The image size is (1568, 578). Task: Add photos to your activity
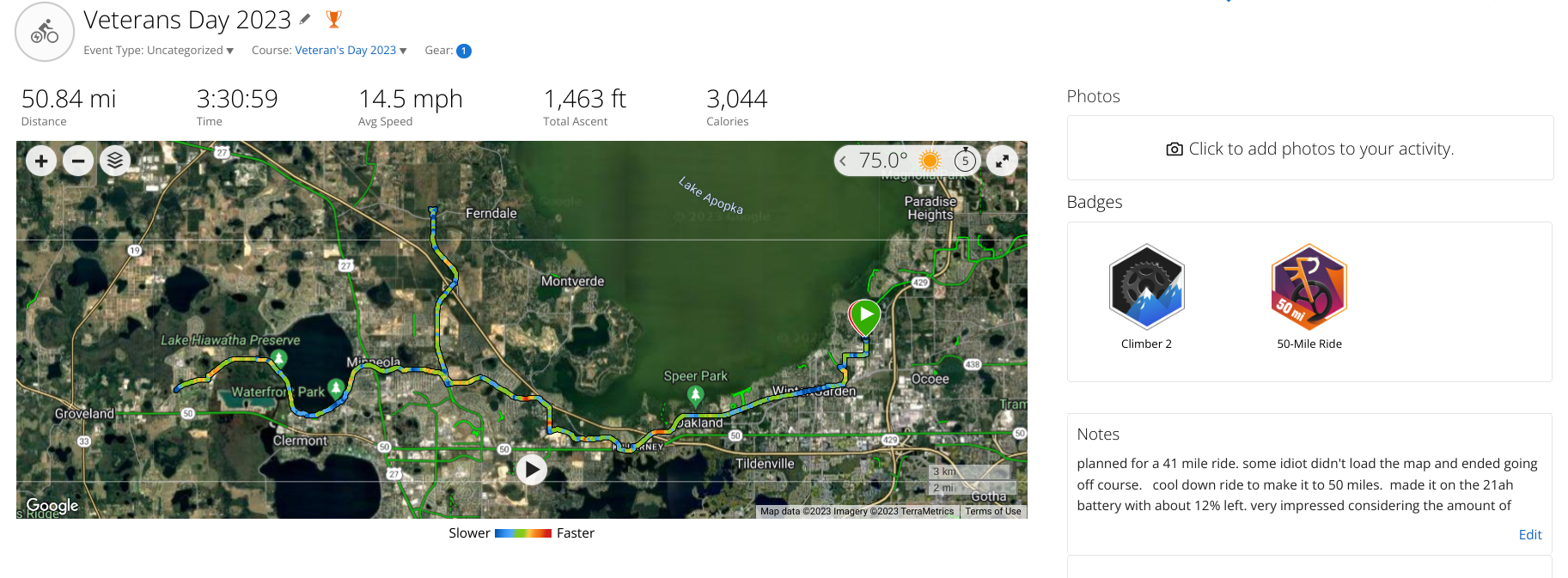pos(1309,149)
